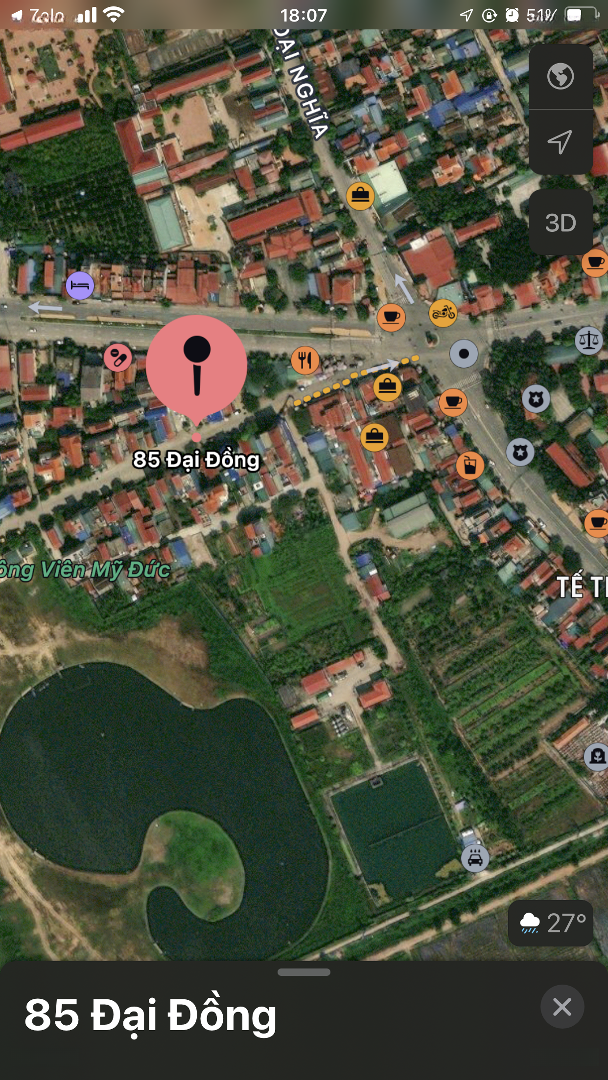Image resolution: width=608 pixels, height=1080 pixels.
Task: Center map on my current location
Action: pyautogui.click(x=560, y=142)
